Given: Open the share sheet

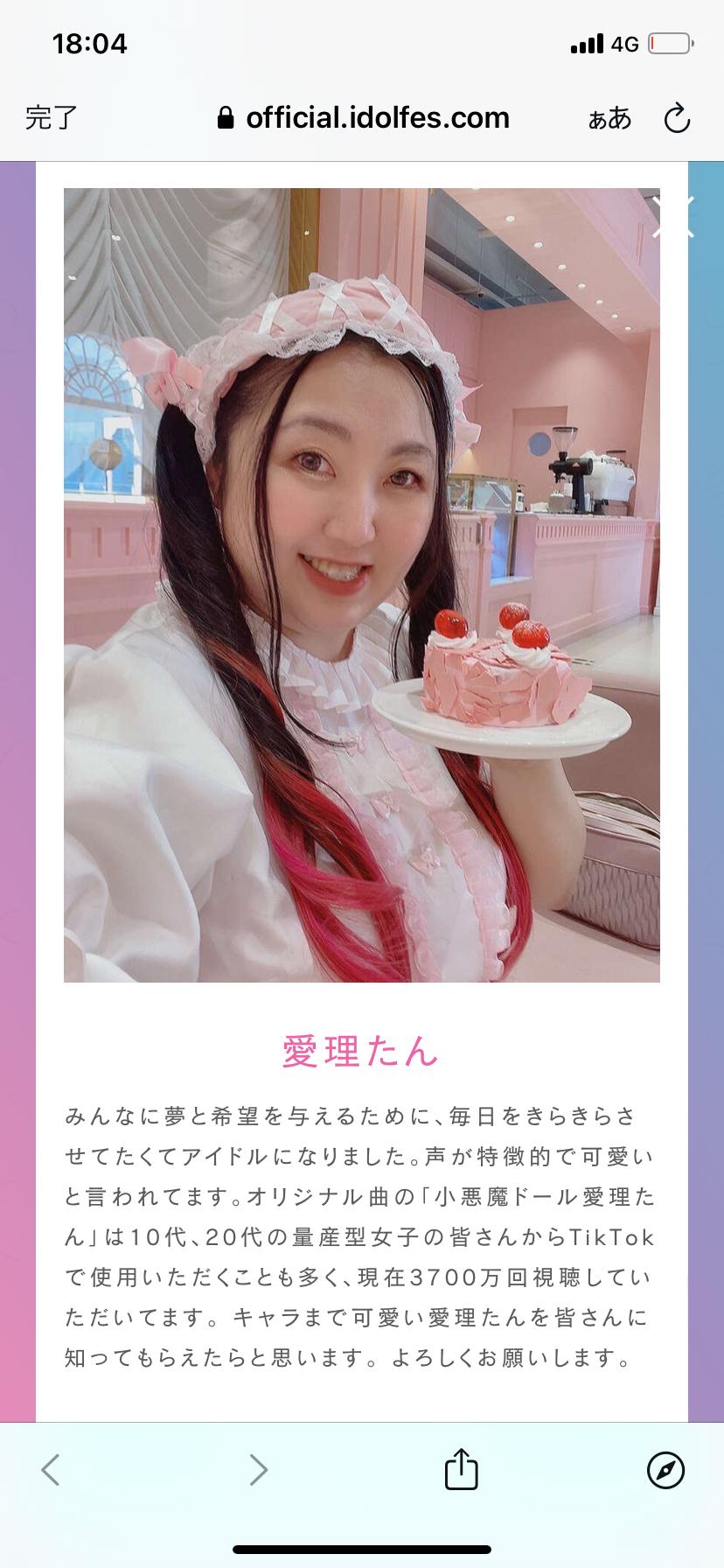Looking at the screenshot, I should click(x=462, y=1470).
